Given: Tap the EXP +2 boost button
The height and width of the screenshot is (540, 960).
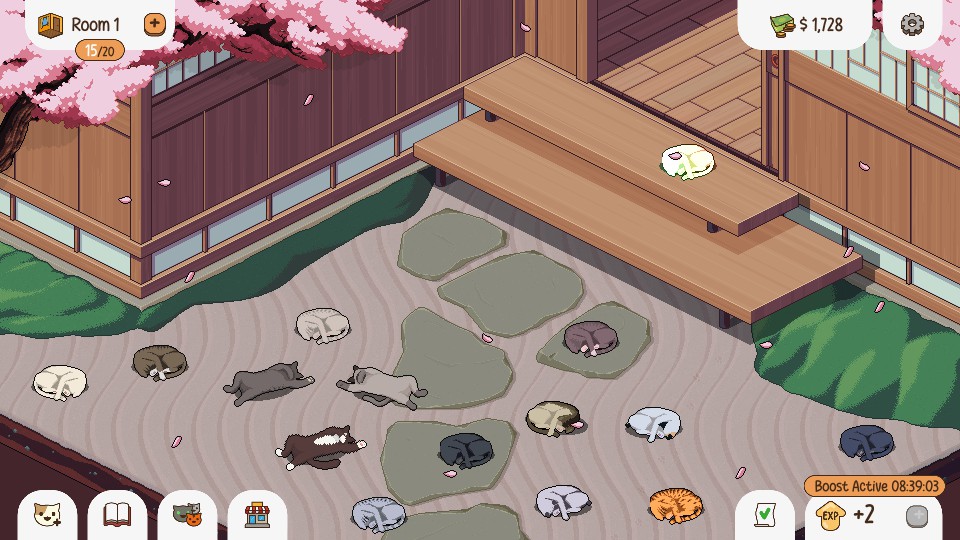Looking at the screenshot, I should click(x=850, y=516).
